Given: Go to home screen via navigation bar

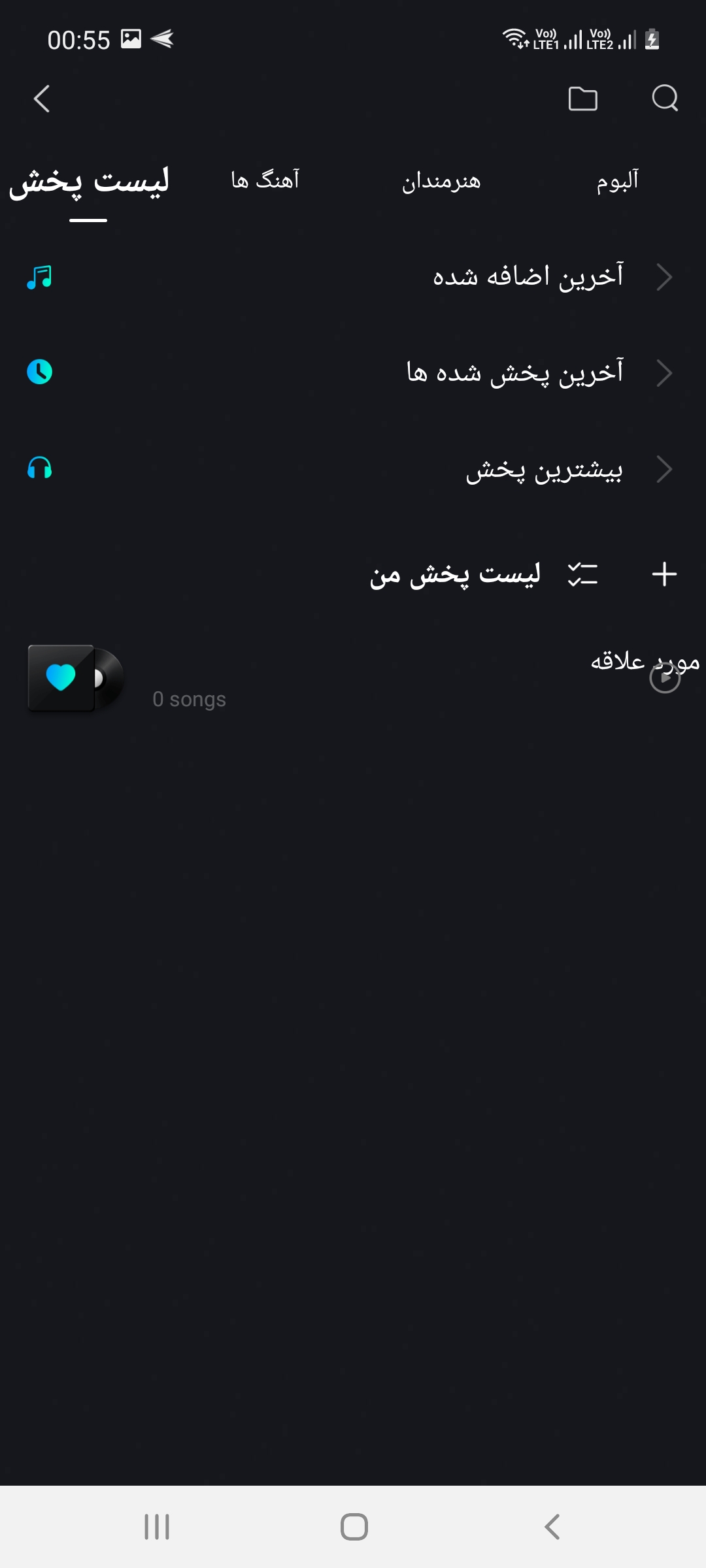Looking at the screenshot, I should (354, 1527).
